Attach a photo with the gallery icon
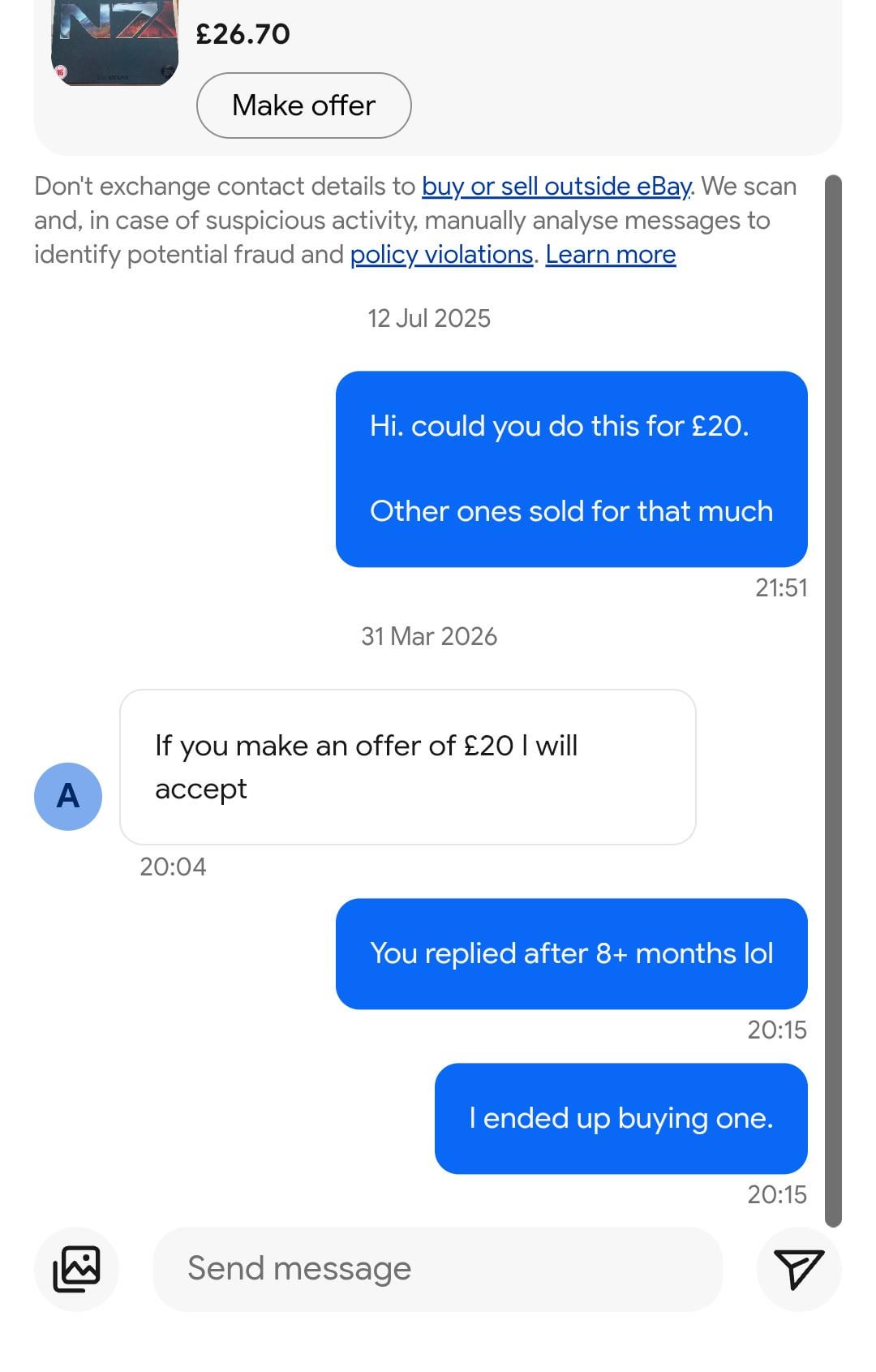This screenshot has height=1372, width=876. [x=76, y=1269]
